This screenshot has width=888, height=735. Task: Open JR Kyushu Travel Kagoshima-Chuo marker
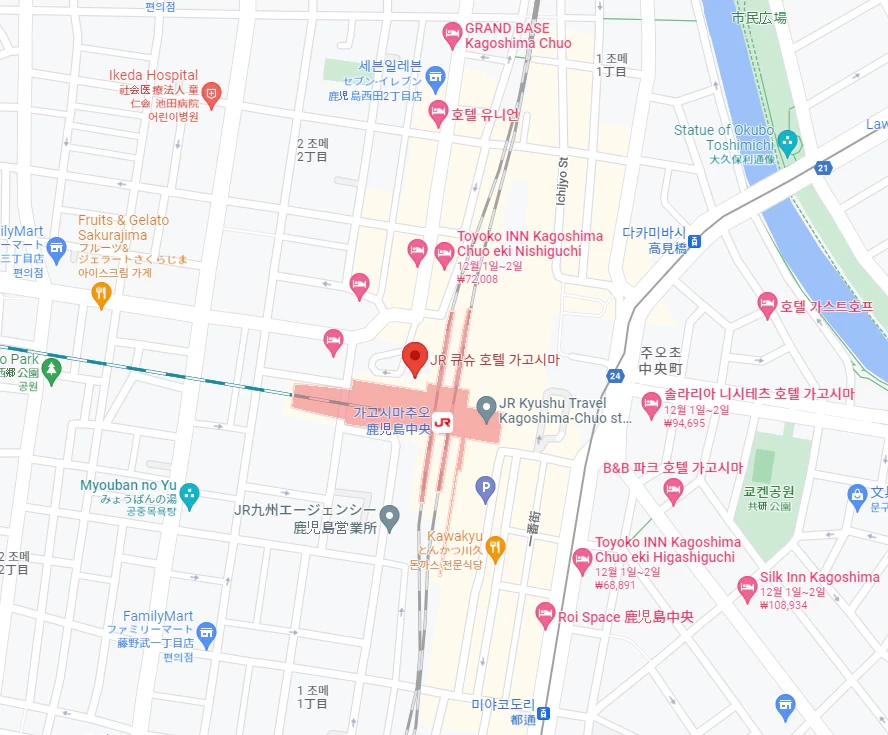pyautogui.click(x=486, y=408)
